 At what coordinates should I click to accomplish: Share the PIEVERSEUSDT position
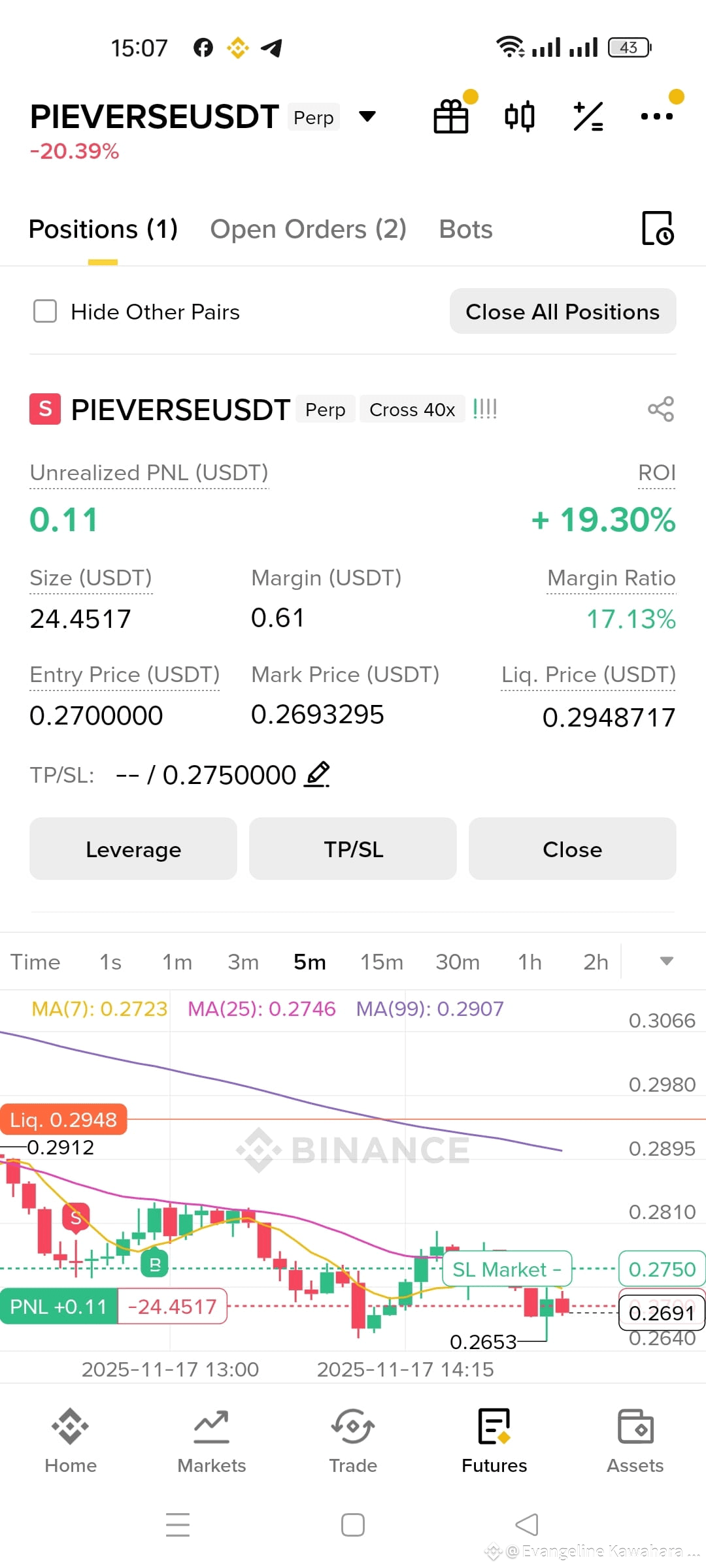pos(661,409)
